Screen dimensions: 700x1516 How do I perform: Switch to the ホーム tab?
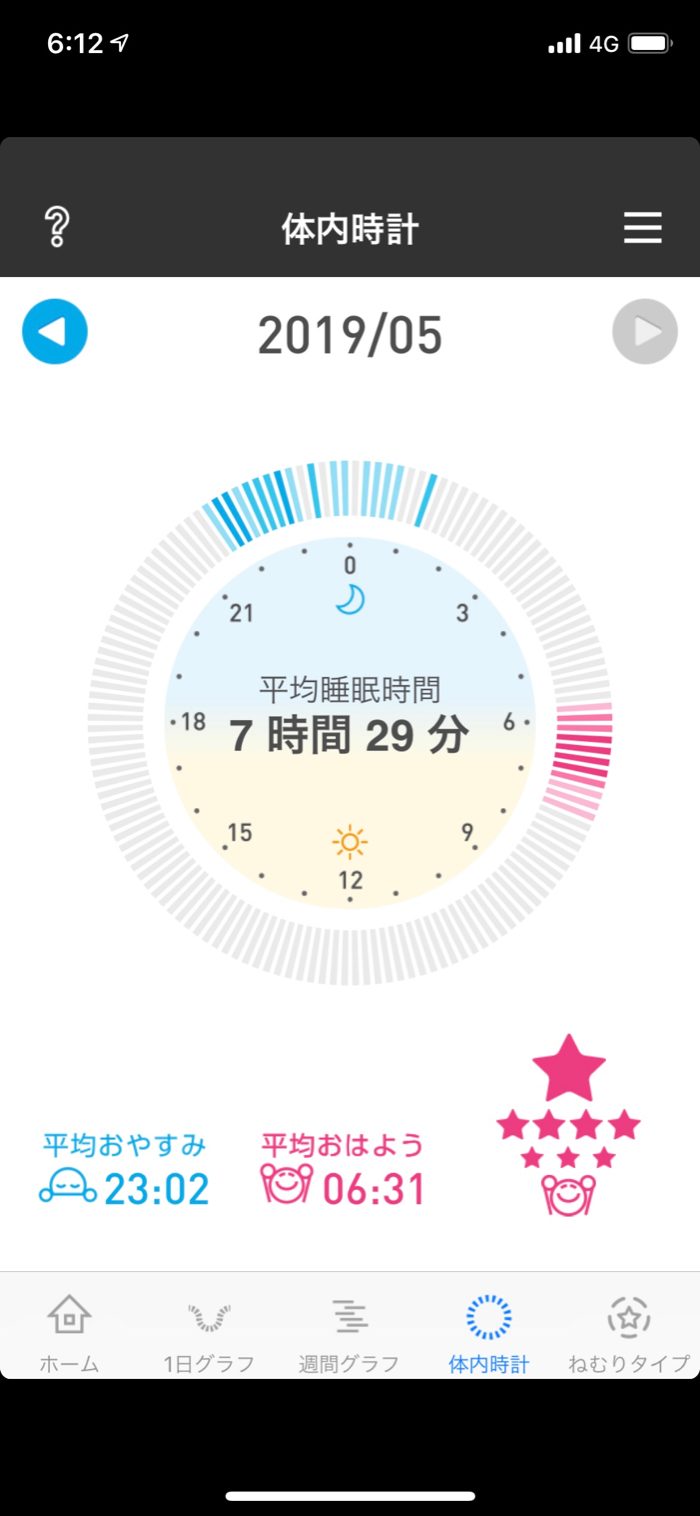point(69,1332)
